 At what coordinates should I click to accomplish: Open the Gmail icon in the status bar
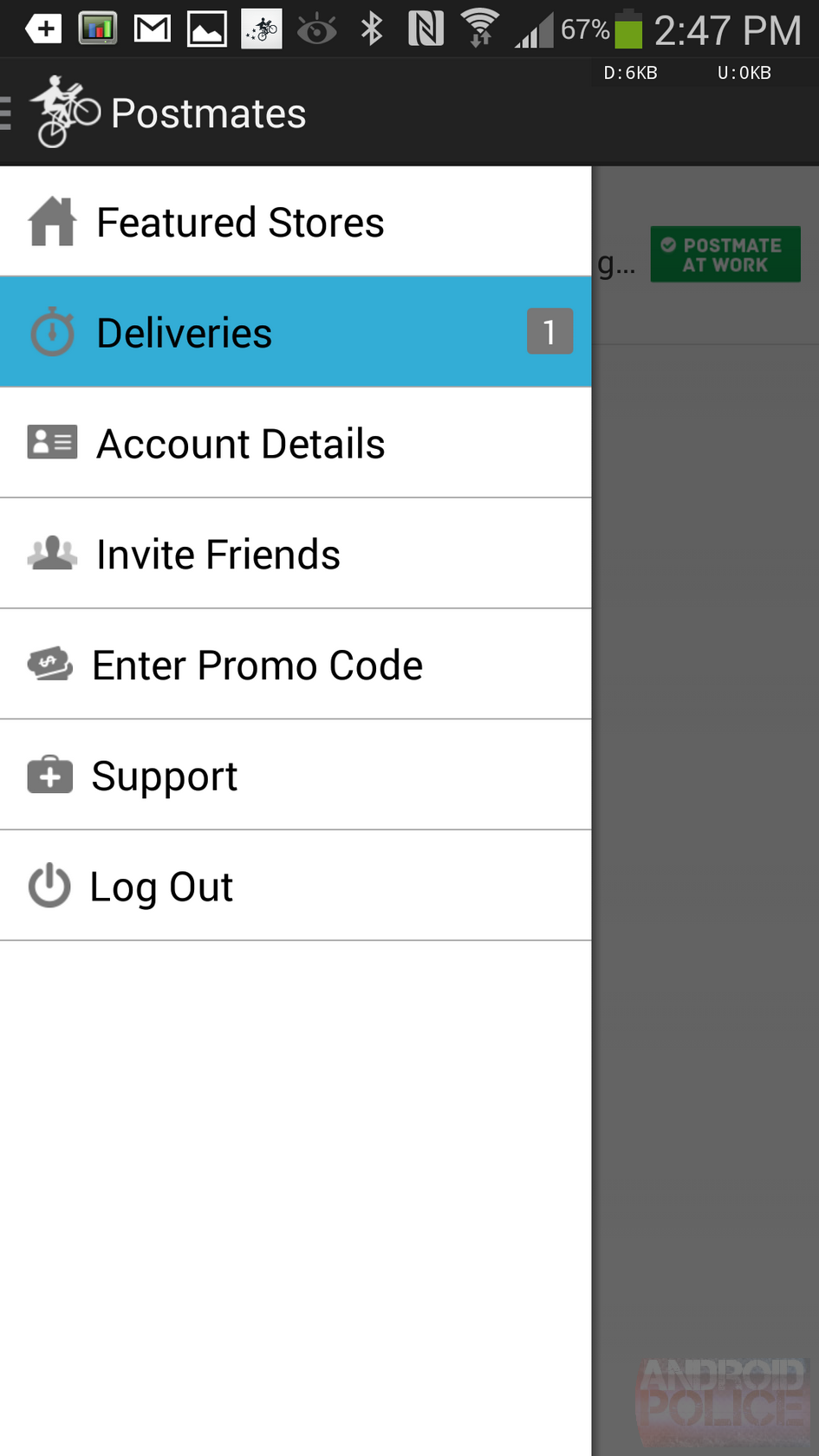tap(153, 28)
